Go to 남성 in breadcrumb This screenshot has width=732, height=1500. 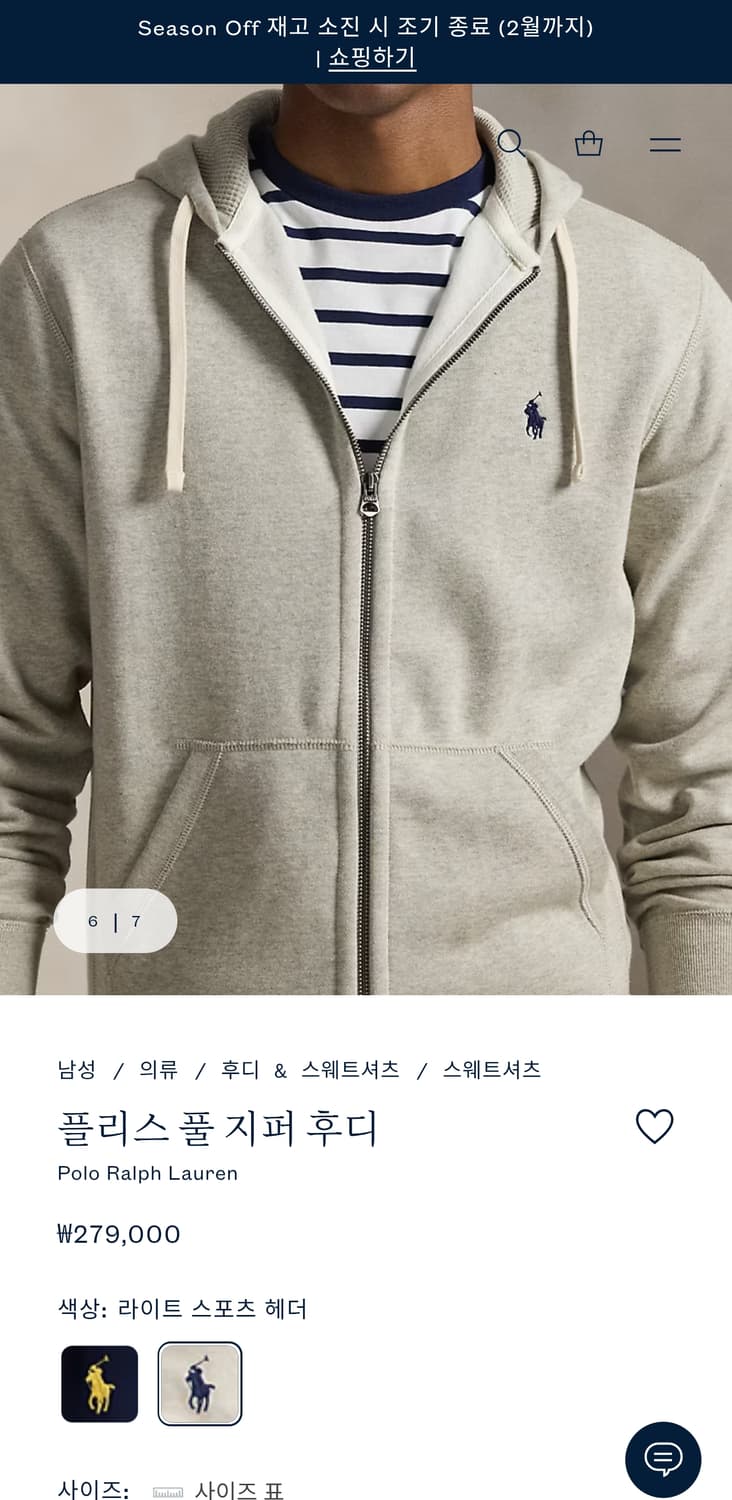(75, 1068)
